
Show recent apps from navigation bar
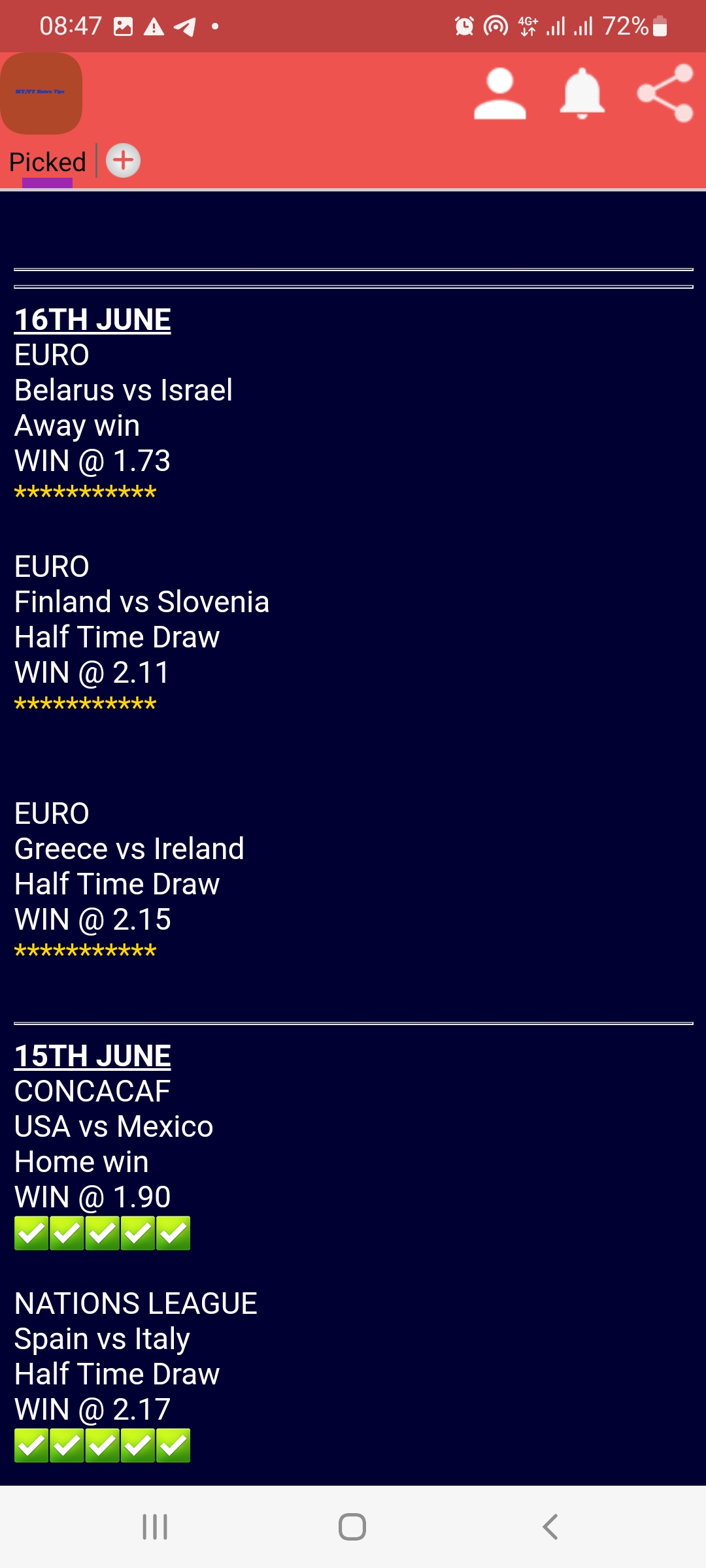pos(155,1527)
